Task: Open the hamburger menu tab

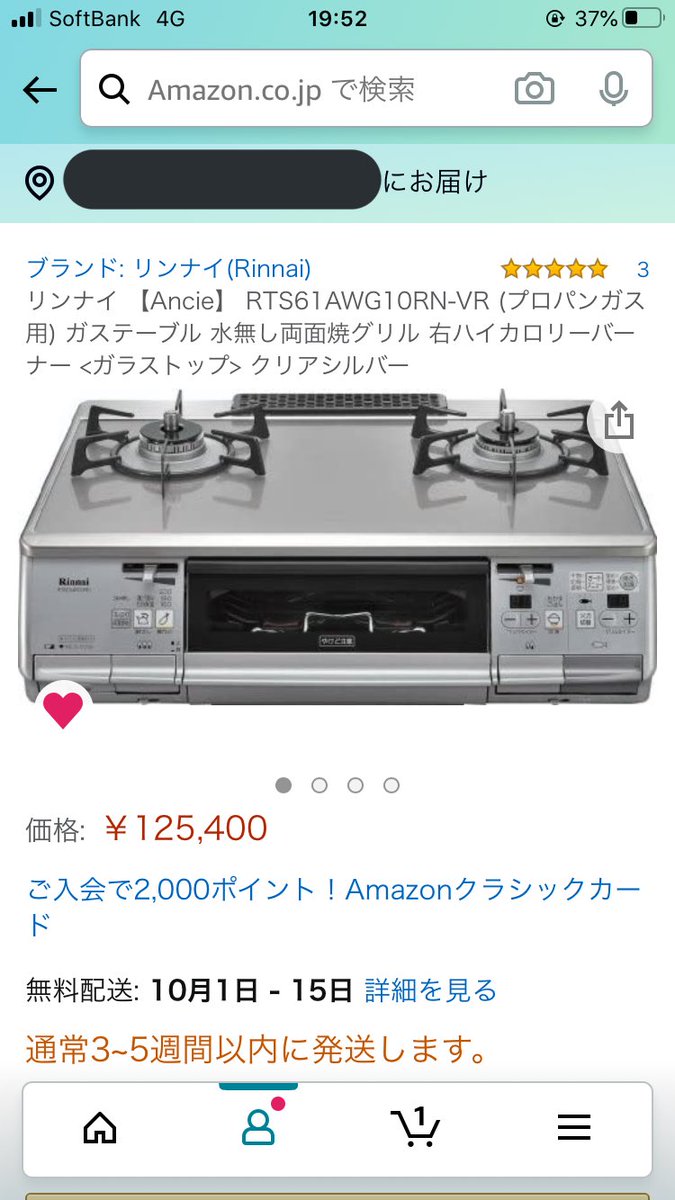Action: click(574, 1128)
